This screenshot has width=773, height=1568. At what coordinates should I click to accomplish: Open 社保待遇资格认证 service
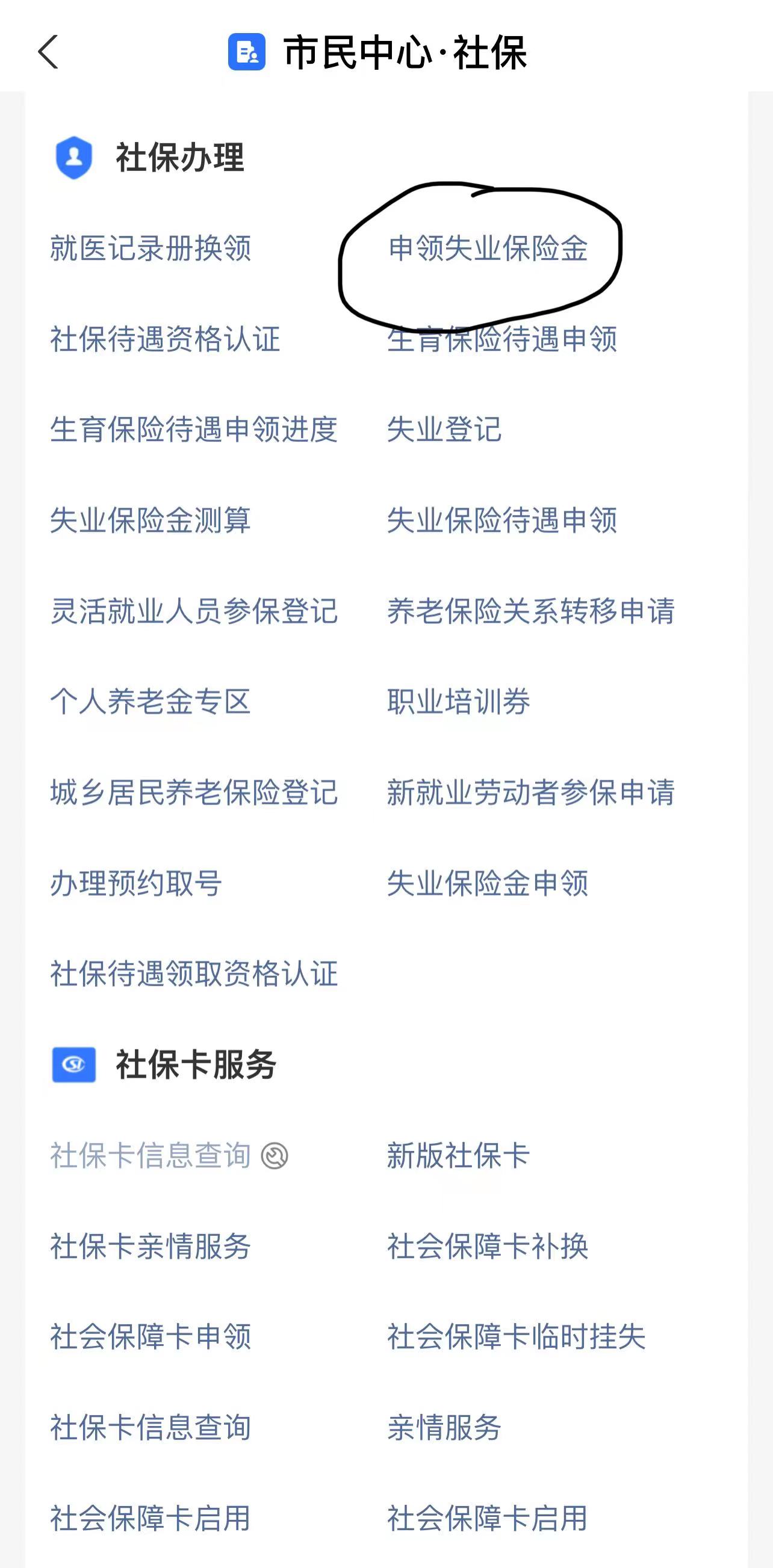(x=165, y=339)
